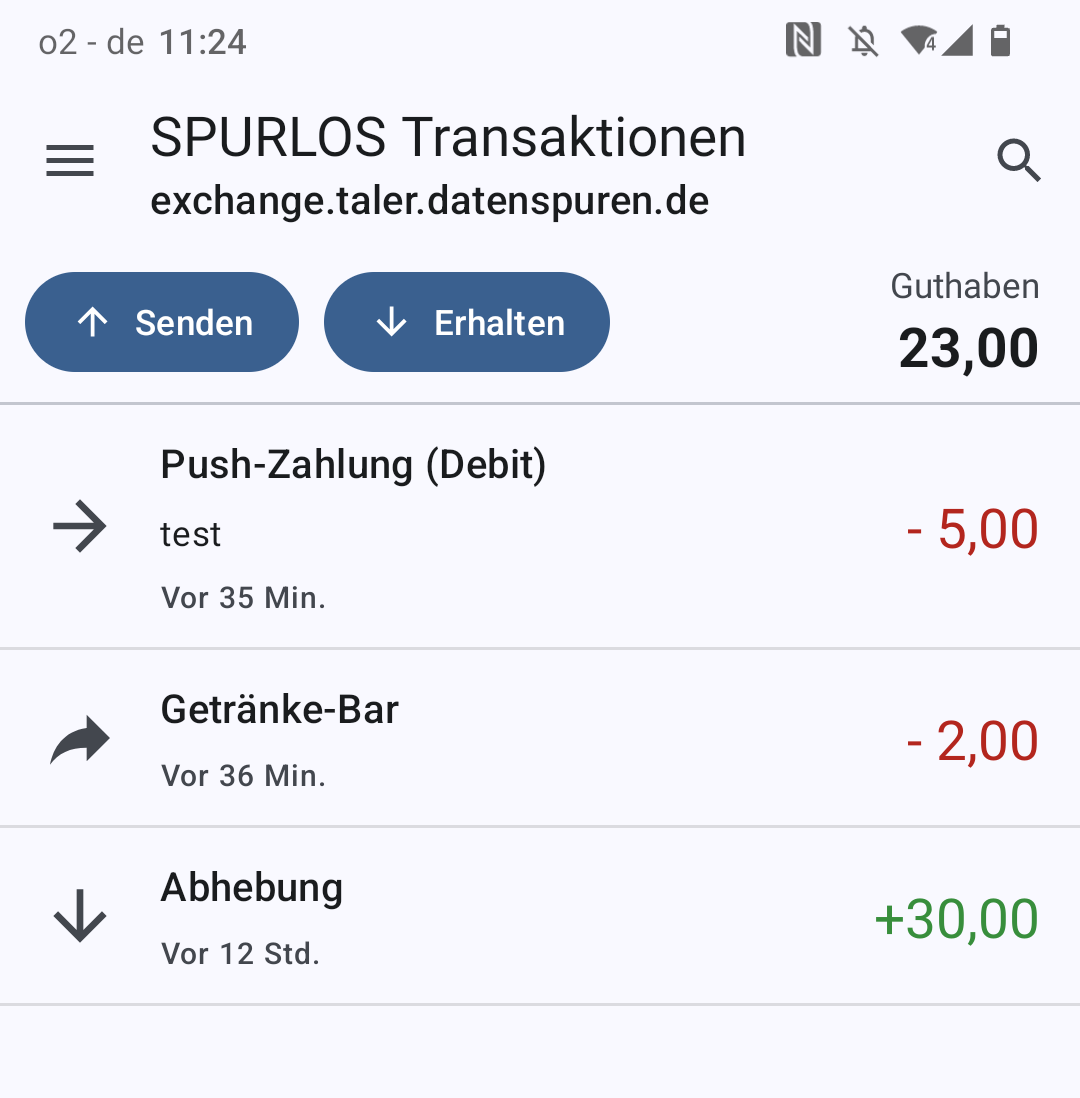
Task: Tap the Senden button
Action: click(162, 322)
